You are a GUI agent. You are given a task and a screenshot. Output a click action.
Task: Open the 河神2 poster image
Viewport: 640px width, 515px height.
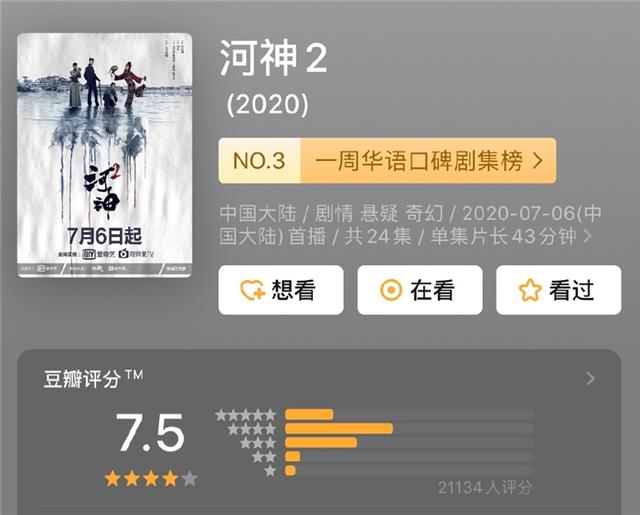[x=104, y=156]
